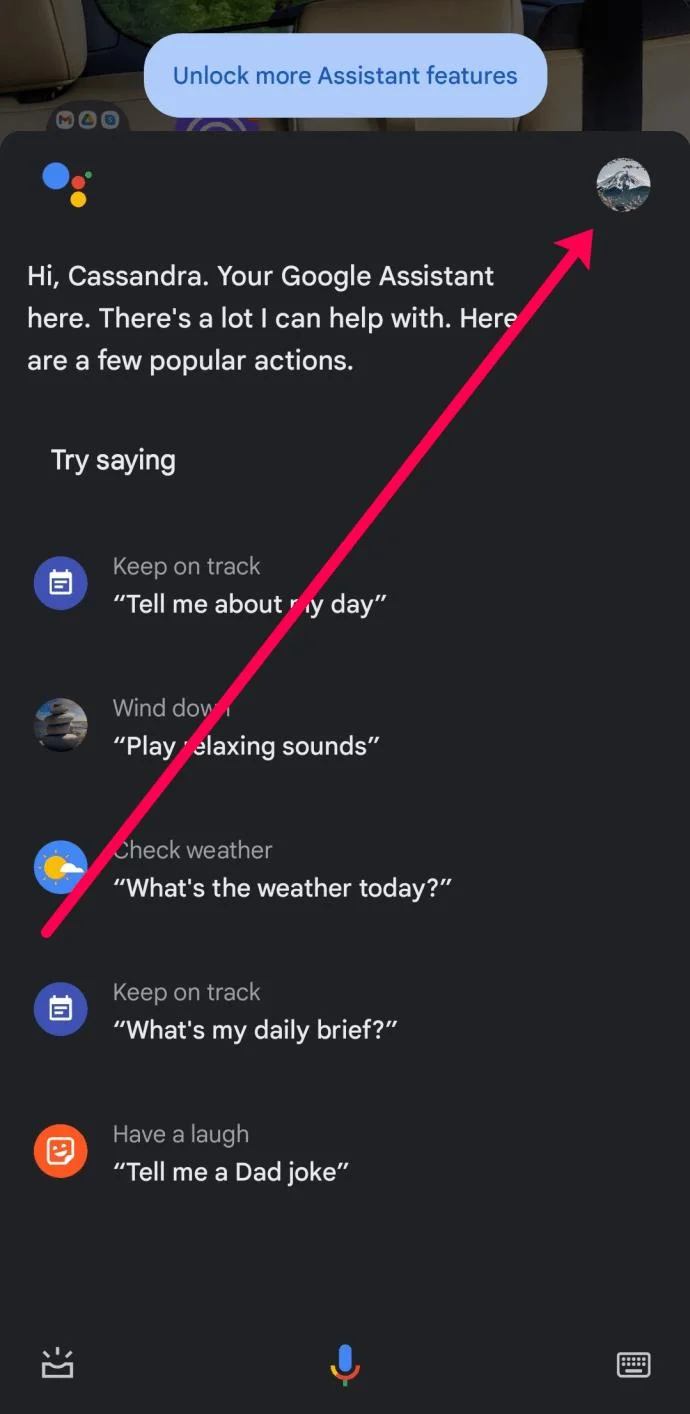
Task: Select "Tell me about my day" suggestion
Action: [x=256, y=604]
